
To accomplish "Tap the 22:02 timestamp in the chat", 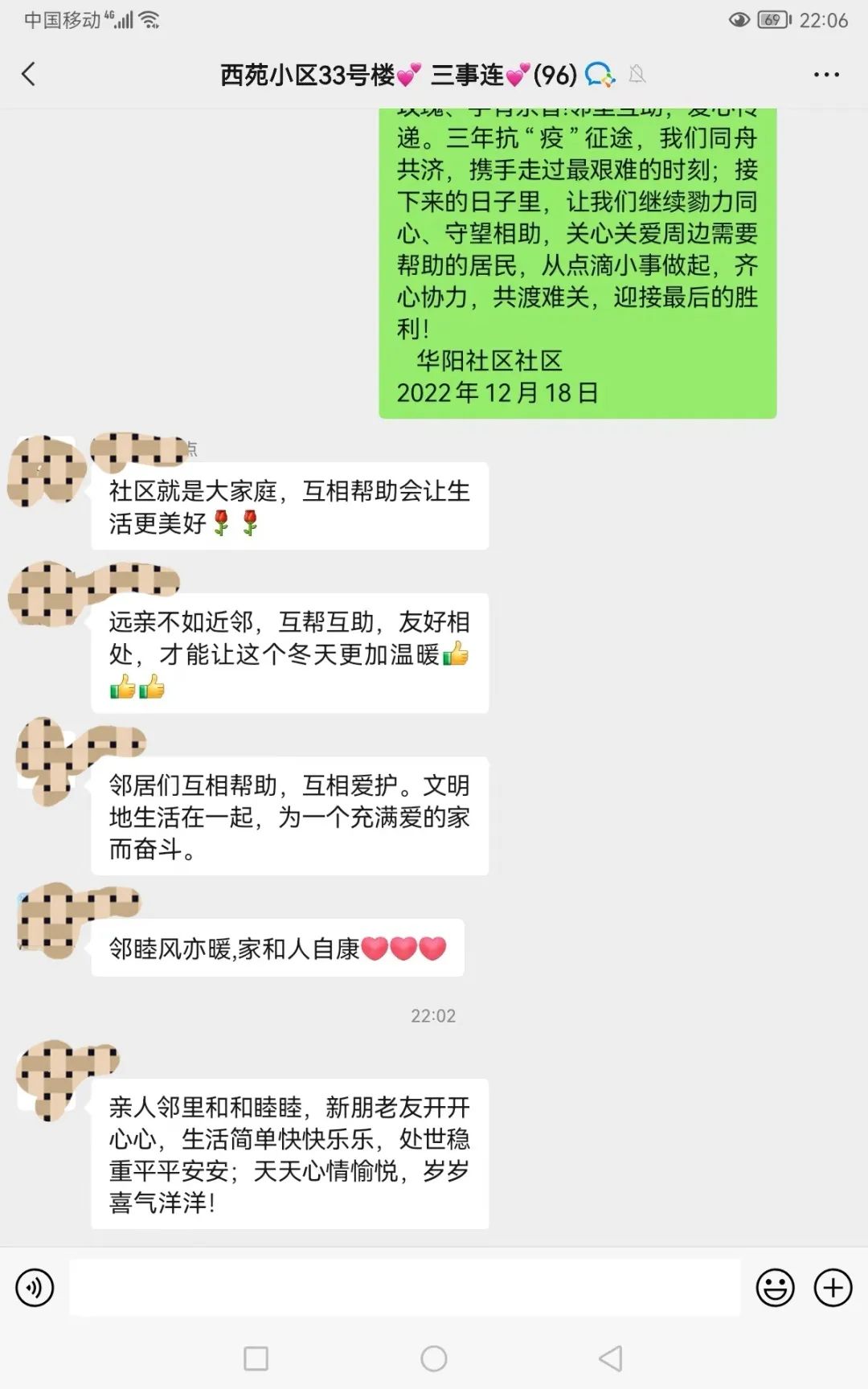I will pyautogui.click(x=432, y=1015).
